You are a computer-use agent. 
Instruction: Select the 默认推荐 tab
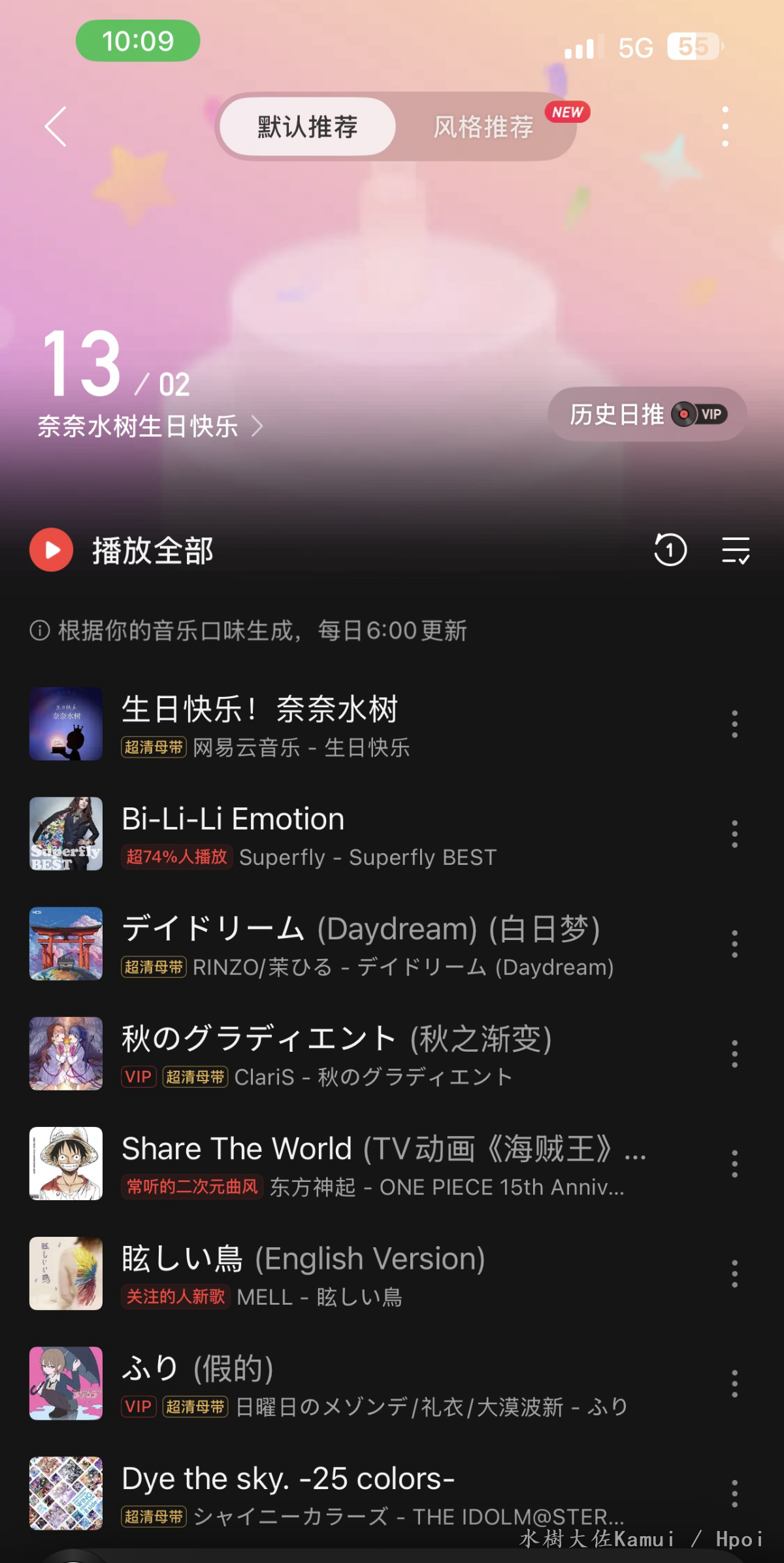pyautogui.click(x=308, y=126)
